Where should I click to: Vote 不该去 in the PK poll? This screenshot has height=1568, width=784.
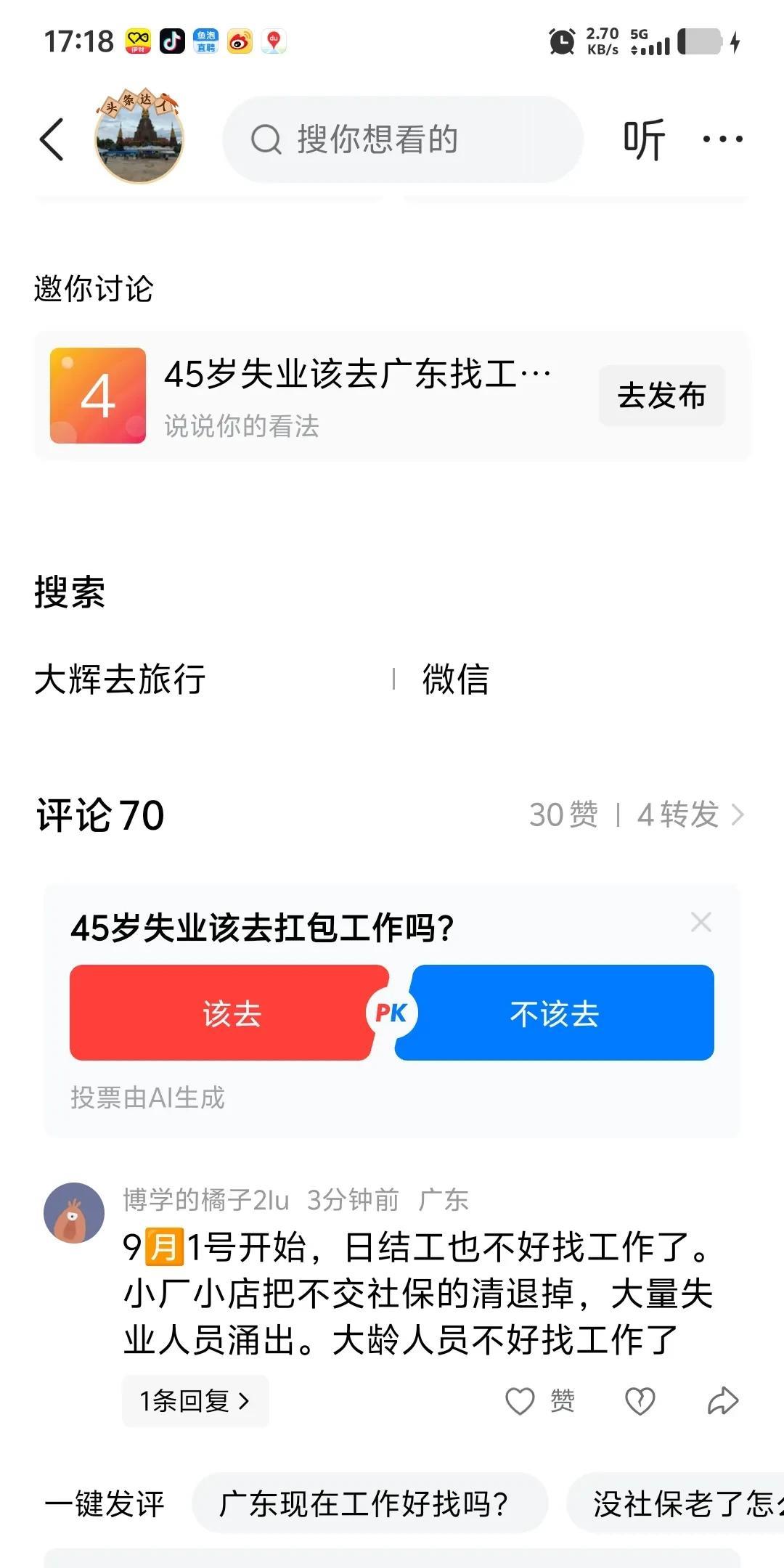(555, 1013)
